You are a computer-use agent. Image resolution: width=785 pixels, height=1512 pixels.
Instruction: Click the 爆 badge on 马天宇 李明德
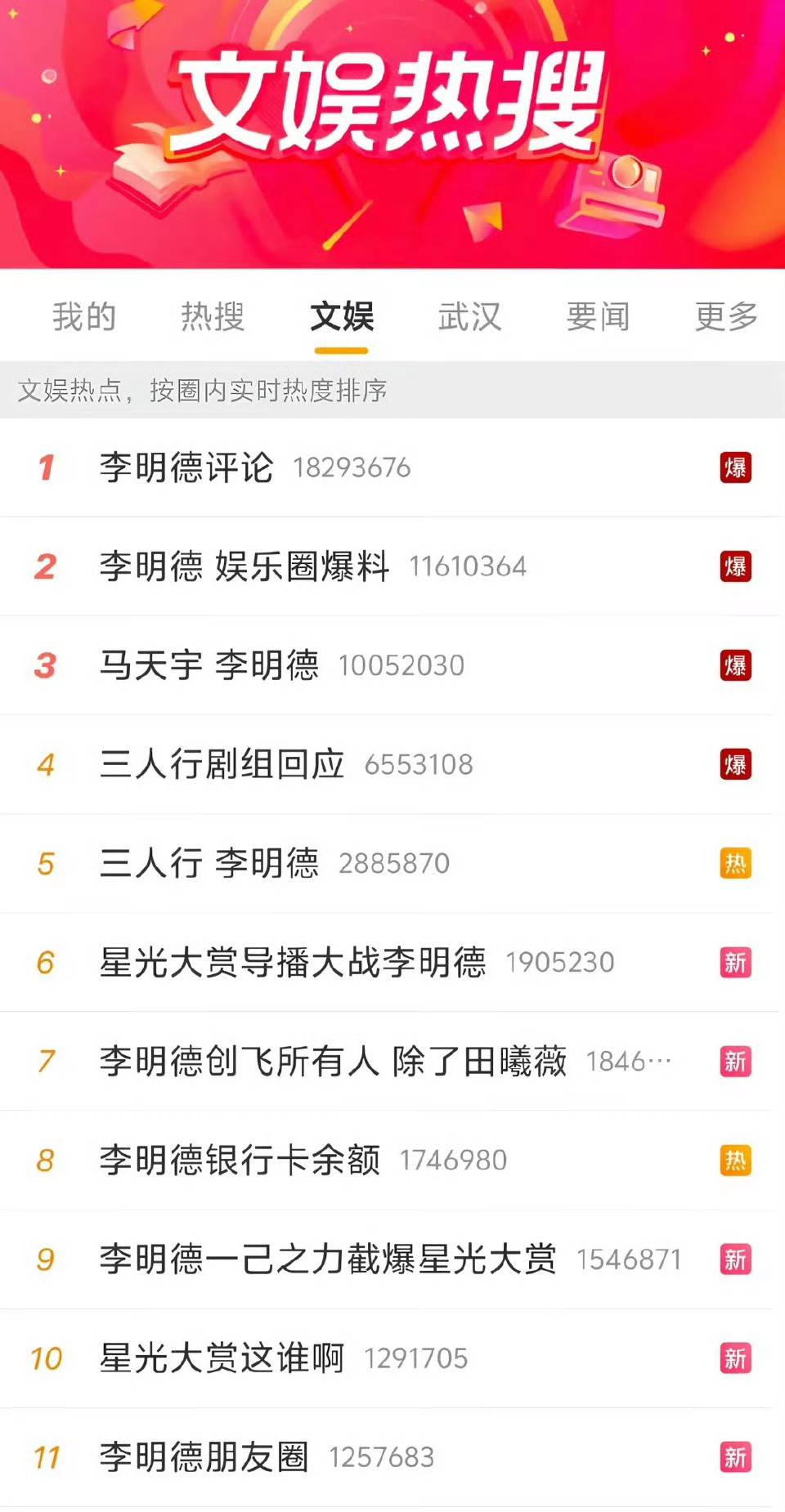tap(737, 665)
